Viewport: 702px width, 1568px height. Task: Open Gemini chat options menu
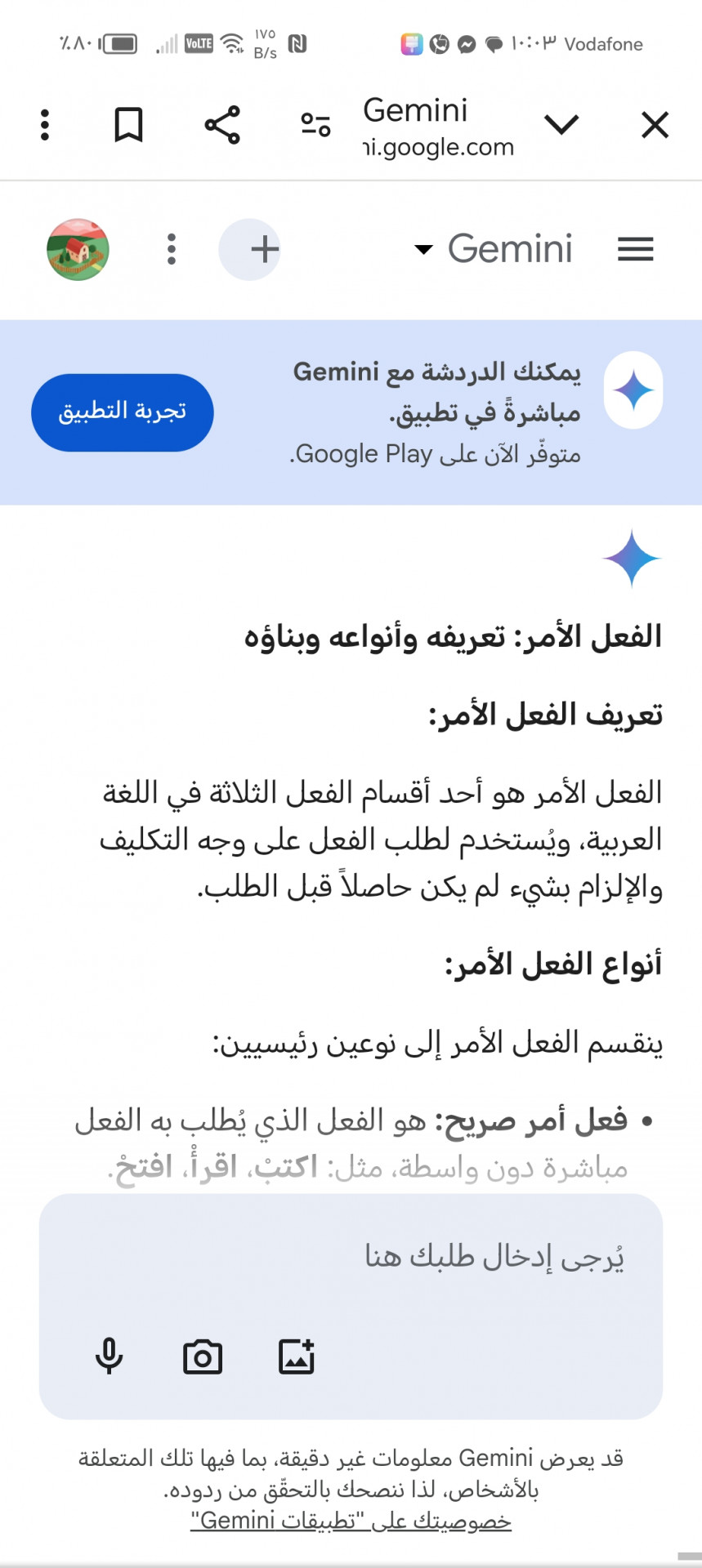172,249
